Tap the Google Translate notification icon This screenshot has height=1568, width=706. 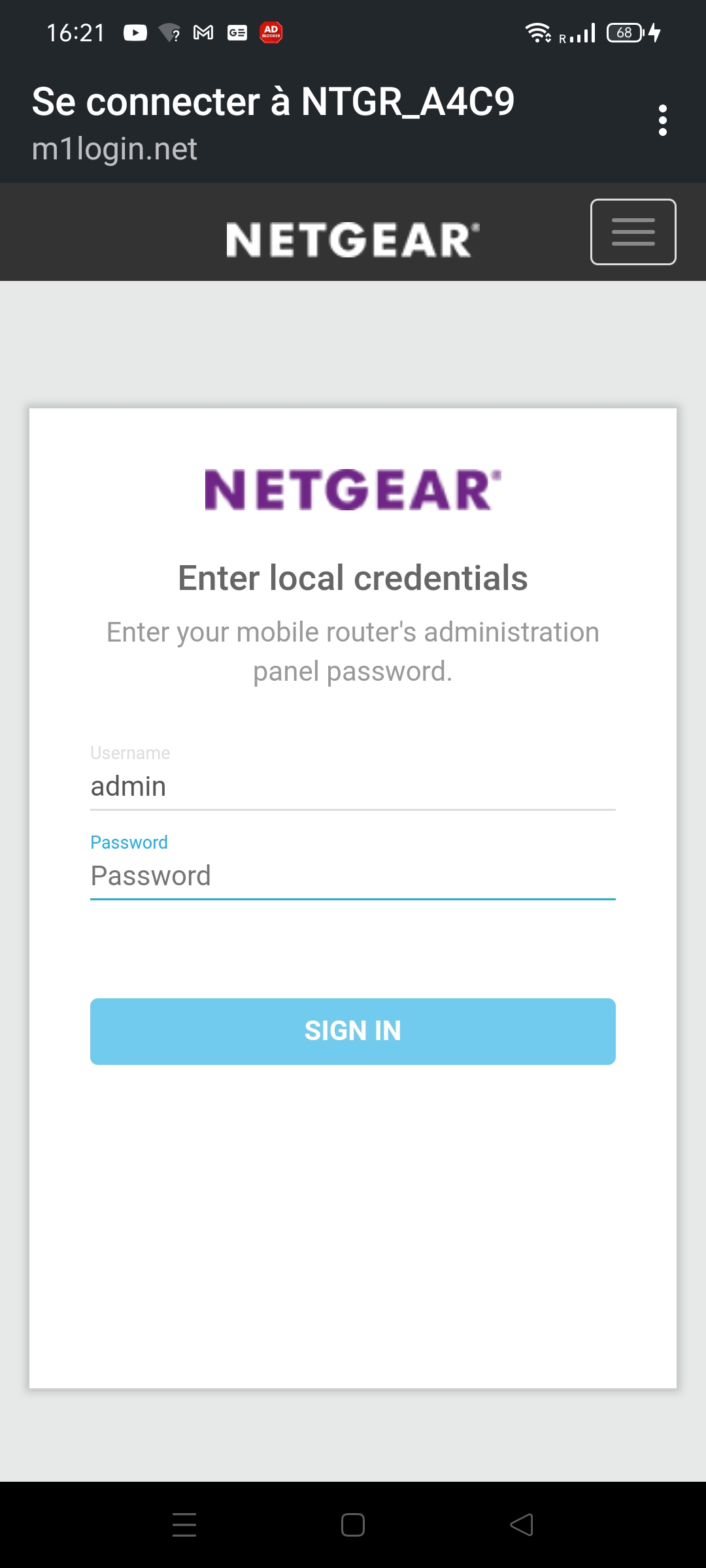click(237, 31)
